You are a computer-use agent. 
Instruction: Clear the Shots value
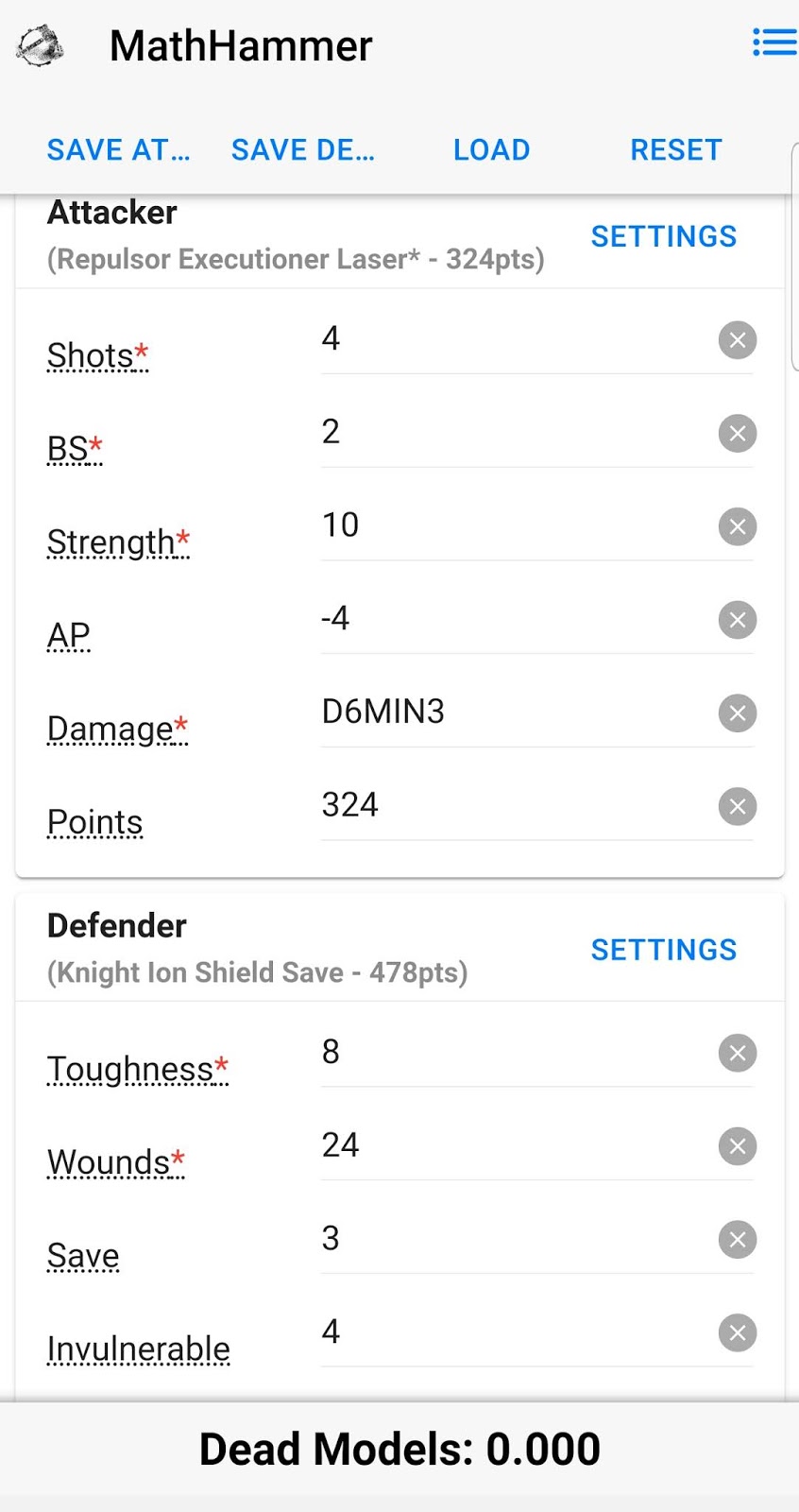[x=738, y=339]
